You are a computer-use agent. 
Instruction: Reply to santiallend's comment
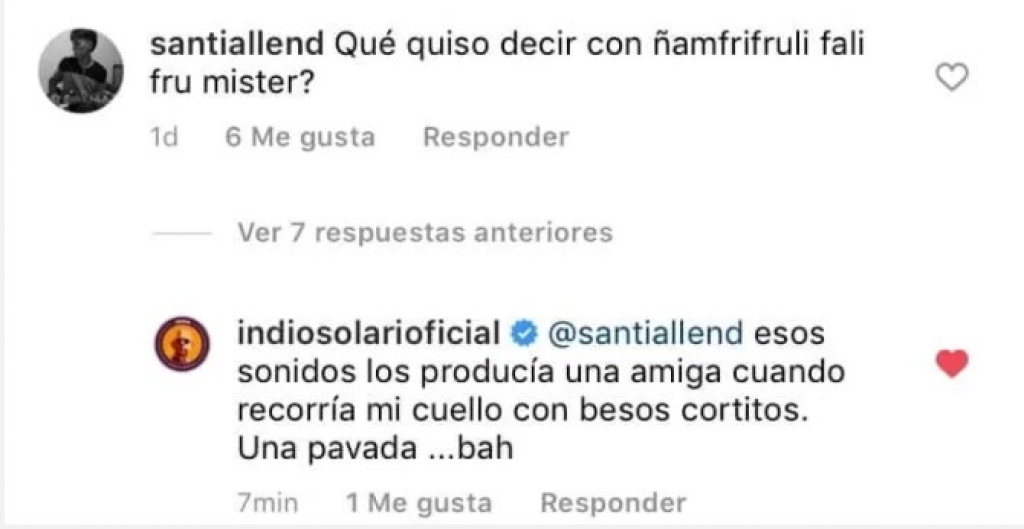coord(495,137)
